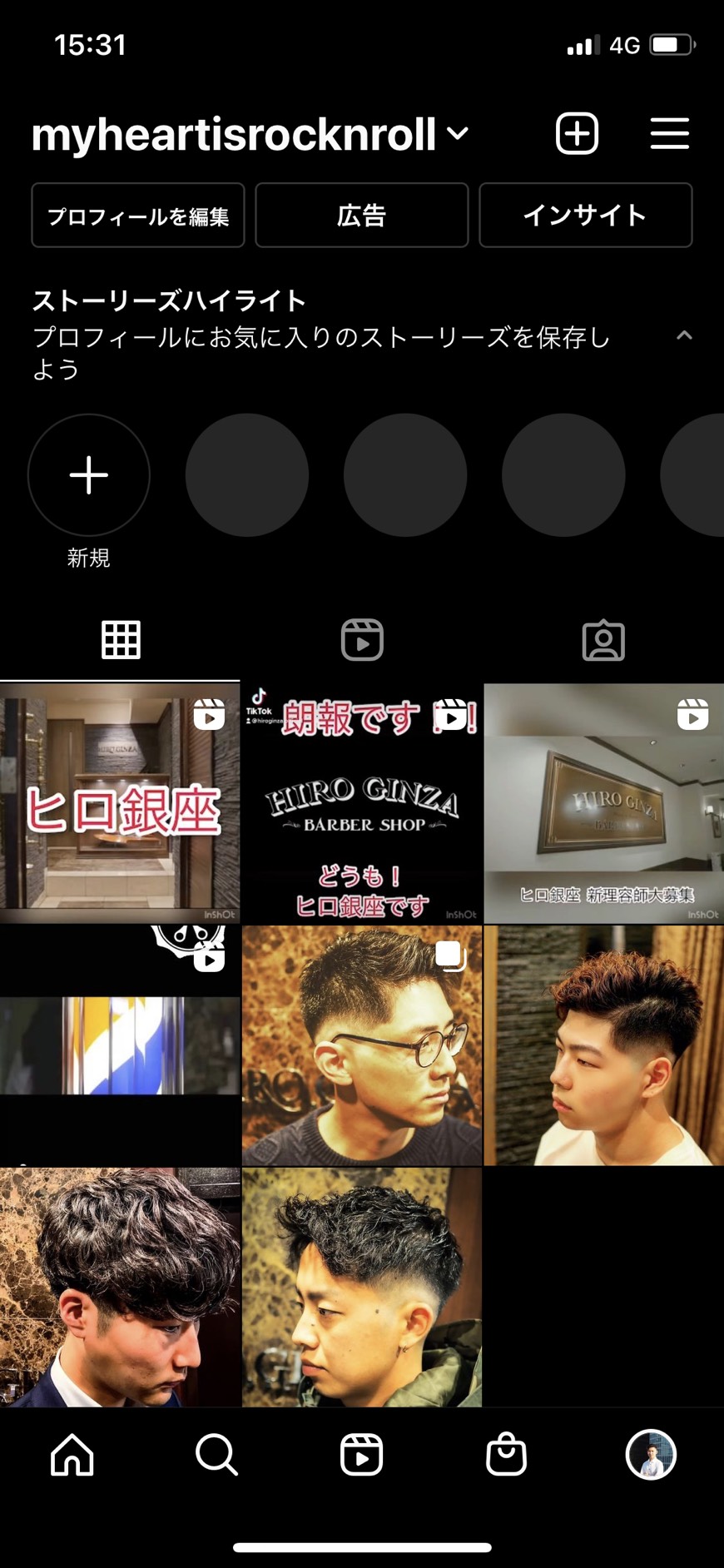
Task: Open the hamburger menu
Action: click(669, 133)
